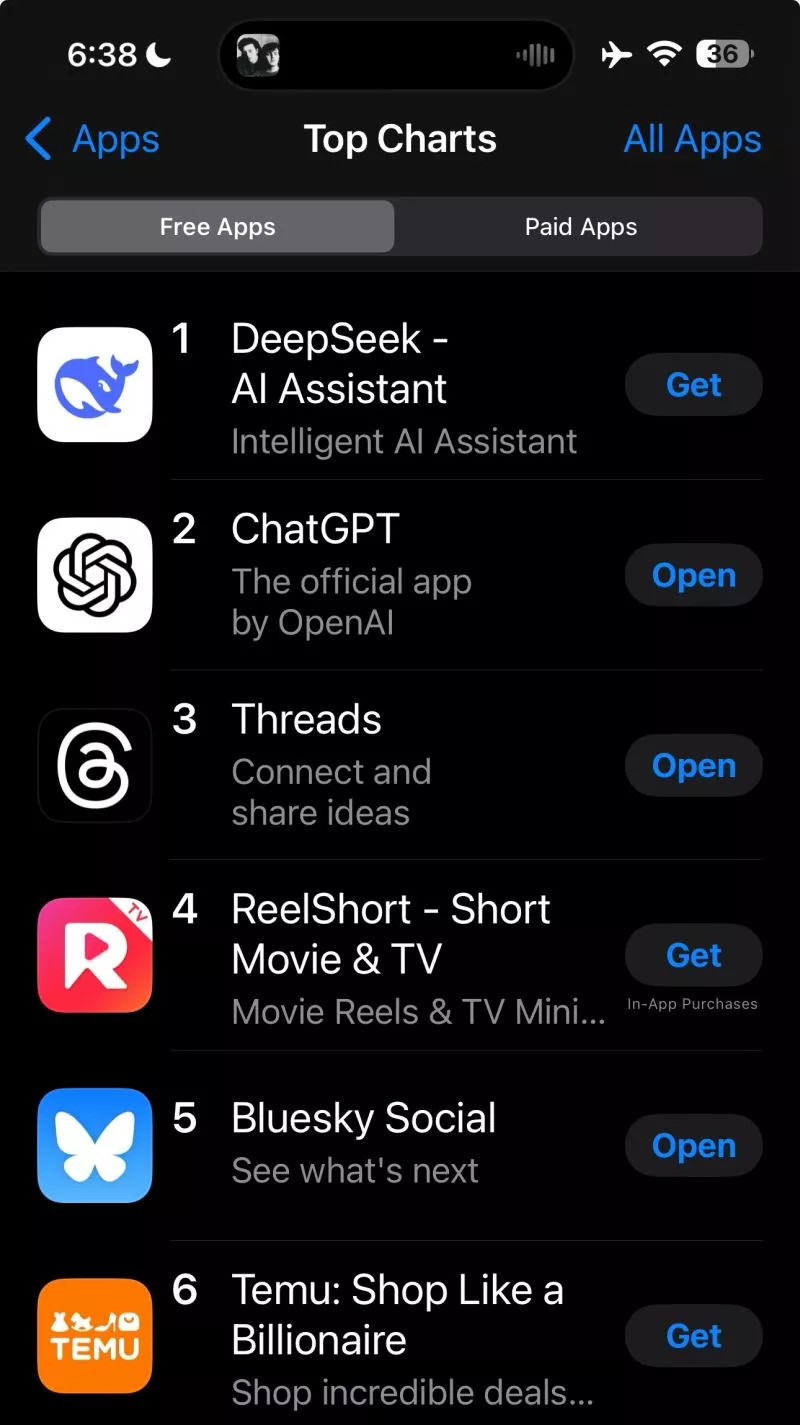Select the Threads app icon
The width and height of the screenshot is (800, 1425).
click(x=94, y=765)
